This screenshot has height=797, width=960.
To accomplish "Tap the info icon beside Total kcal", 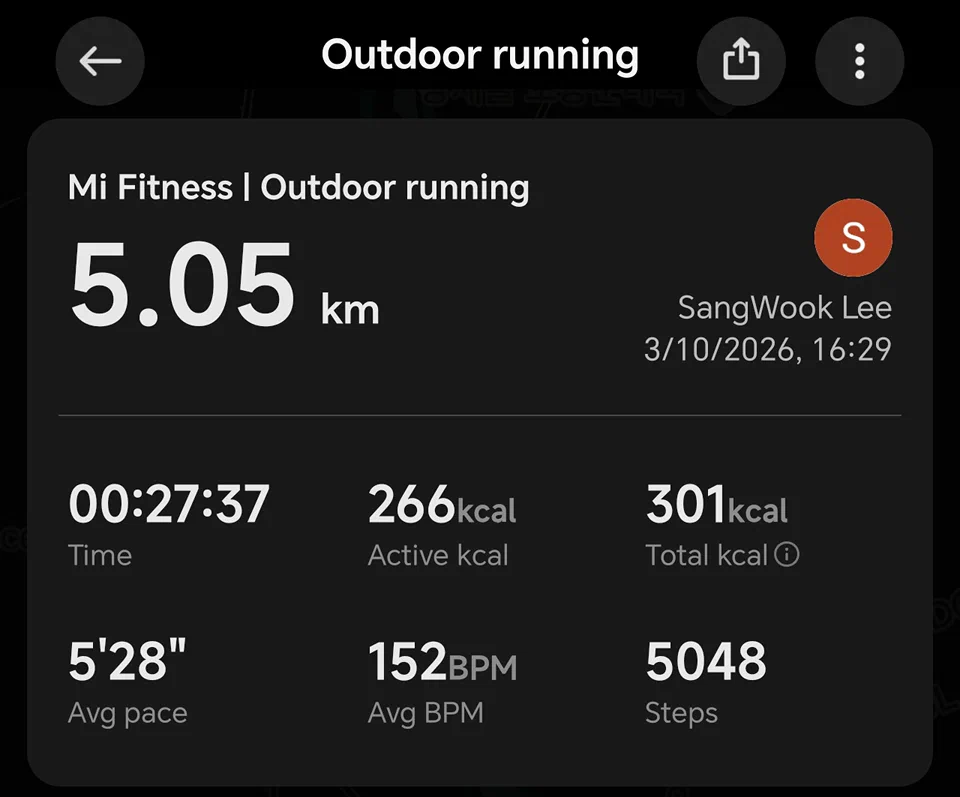I will [x=787, y=555].
